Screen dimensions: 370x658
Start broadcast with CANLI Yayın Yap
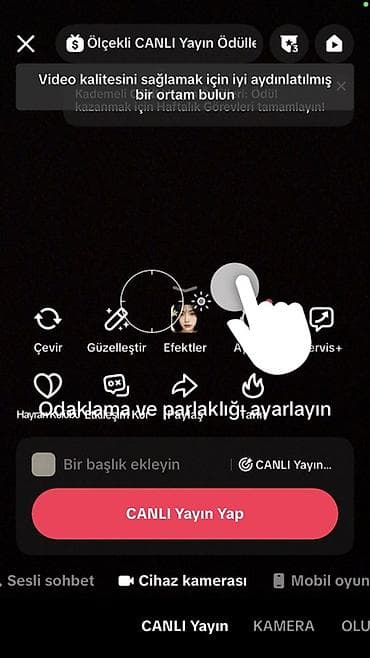(x=185, y=514)
